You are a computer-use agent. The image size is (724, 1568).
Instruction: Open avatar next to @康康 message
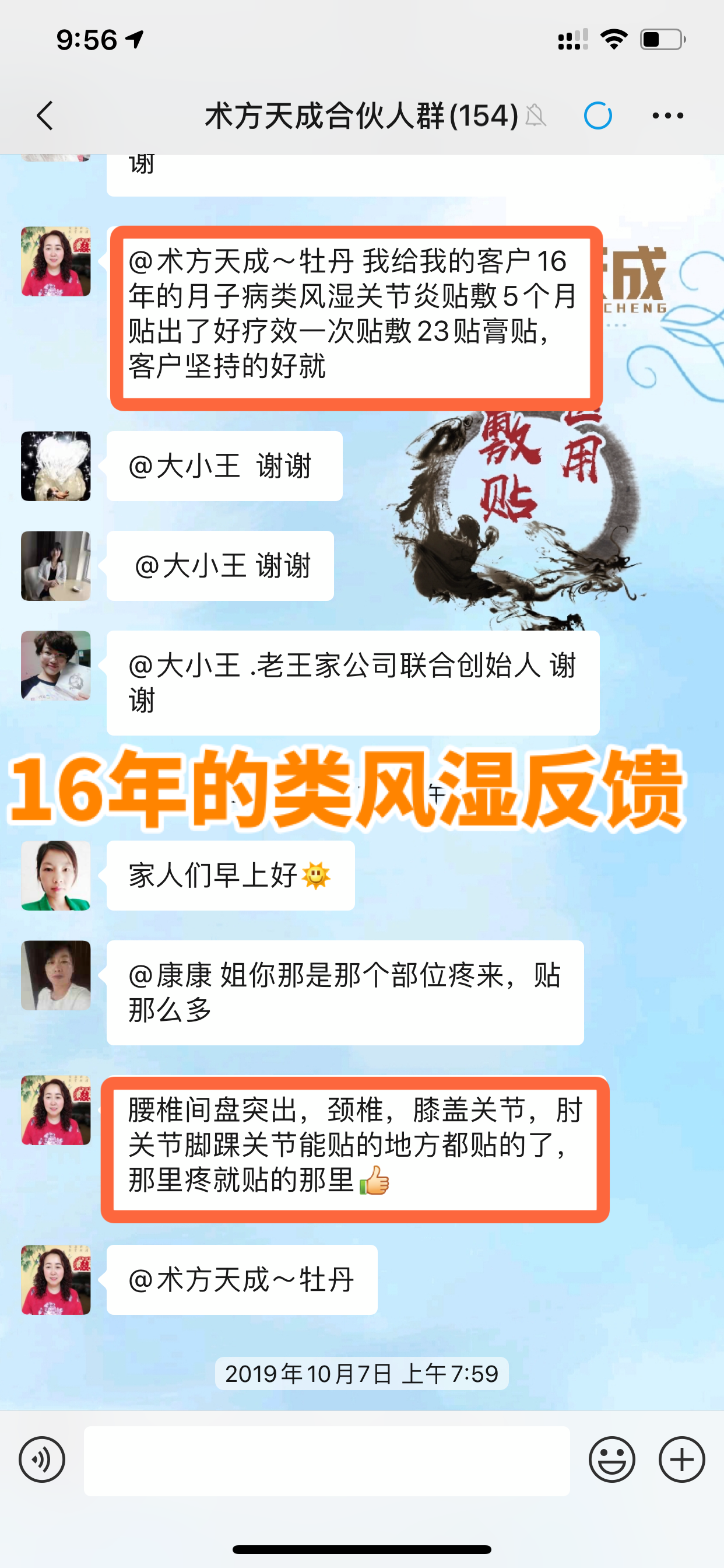pos(56,975)
